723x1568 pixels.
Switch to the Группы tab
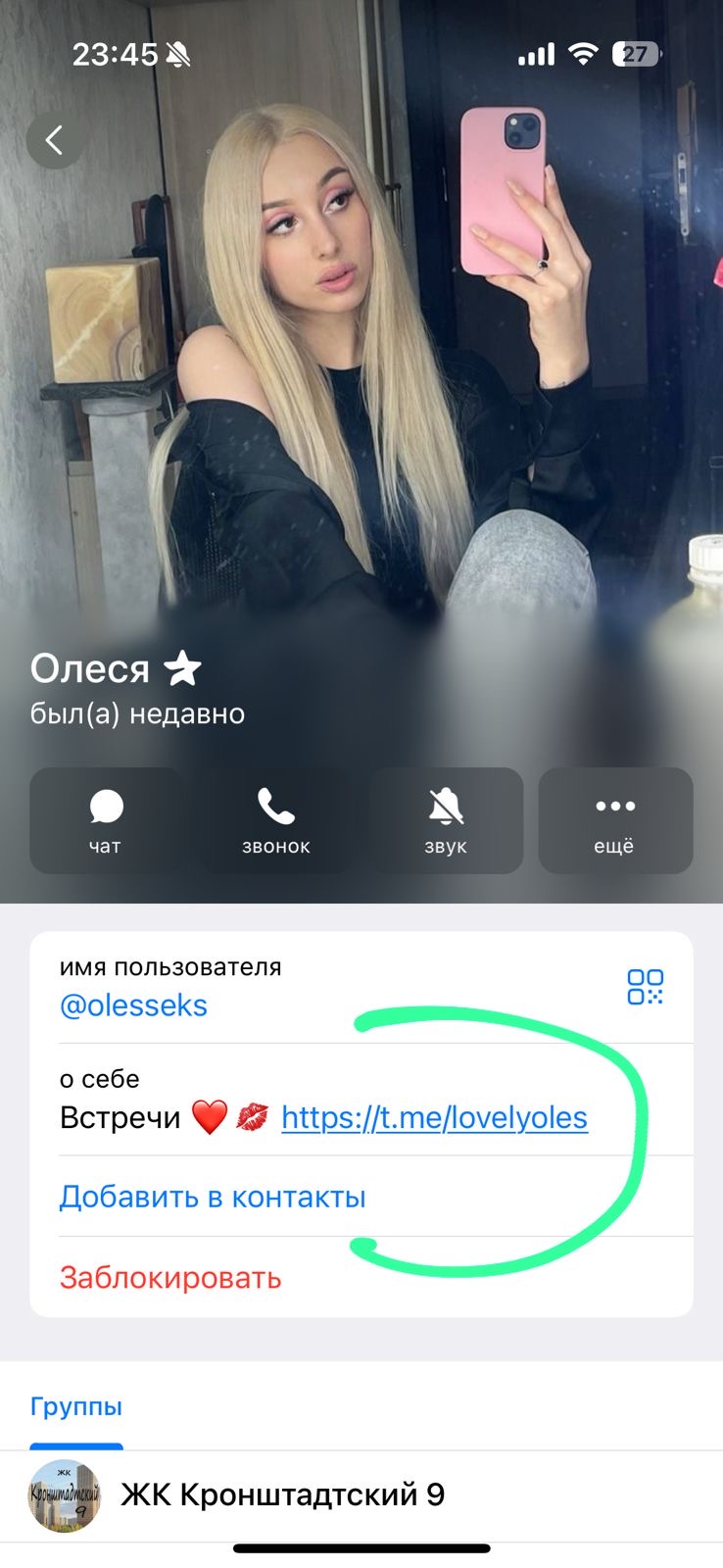point(76,1407)
